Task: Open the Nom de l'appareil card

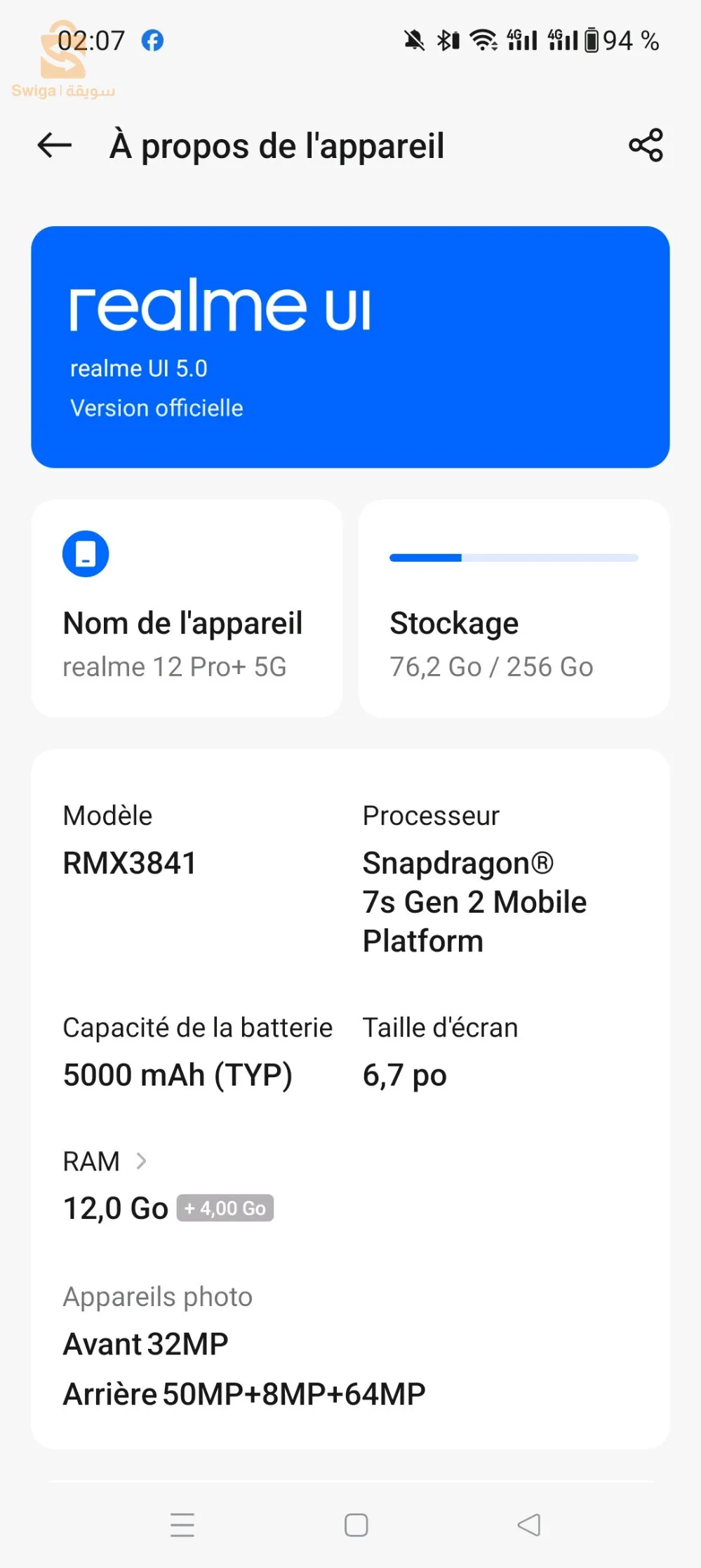Action: (187, 608)
